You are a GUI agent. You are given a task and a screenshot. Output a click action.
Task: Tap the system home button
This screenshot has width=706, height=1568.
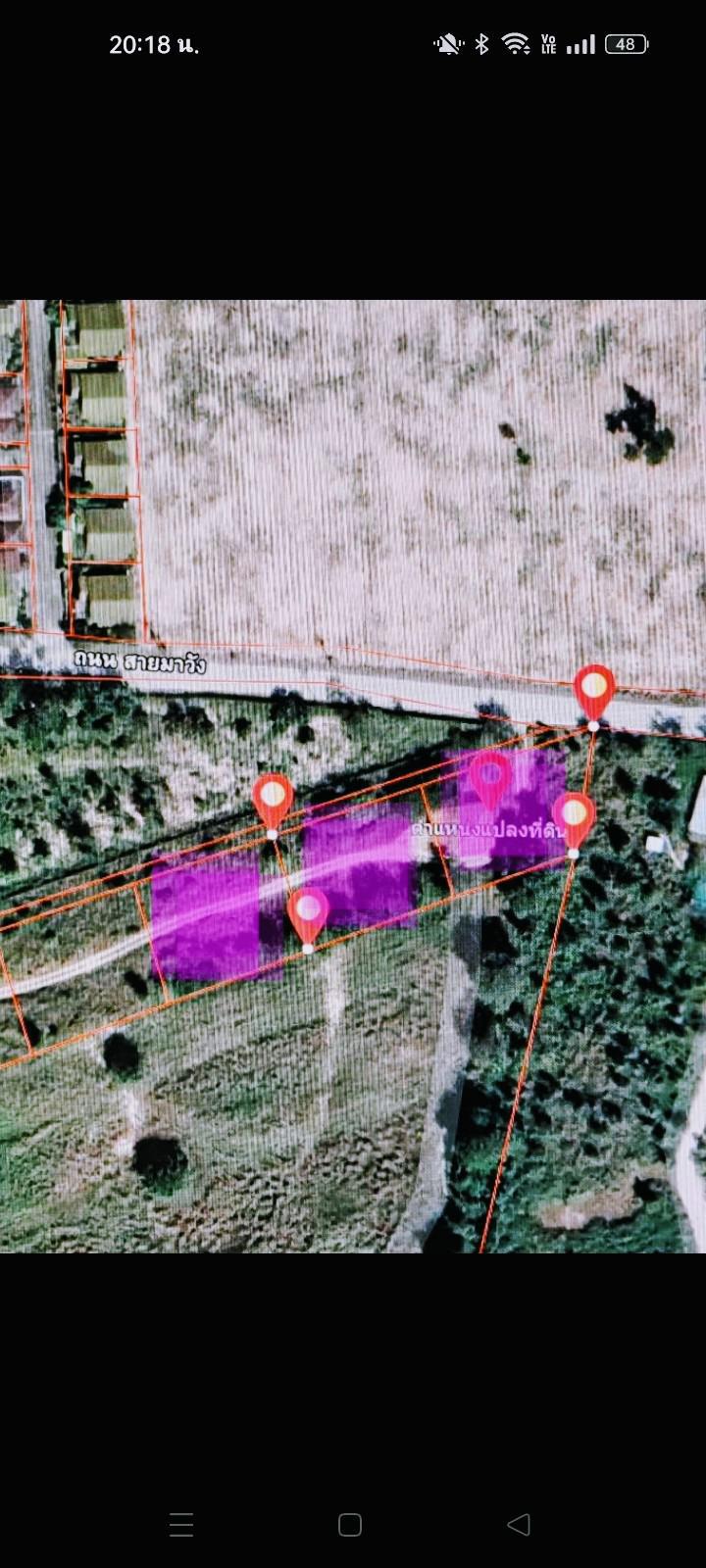350,1524
